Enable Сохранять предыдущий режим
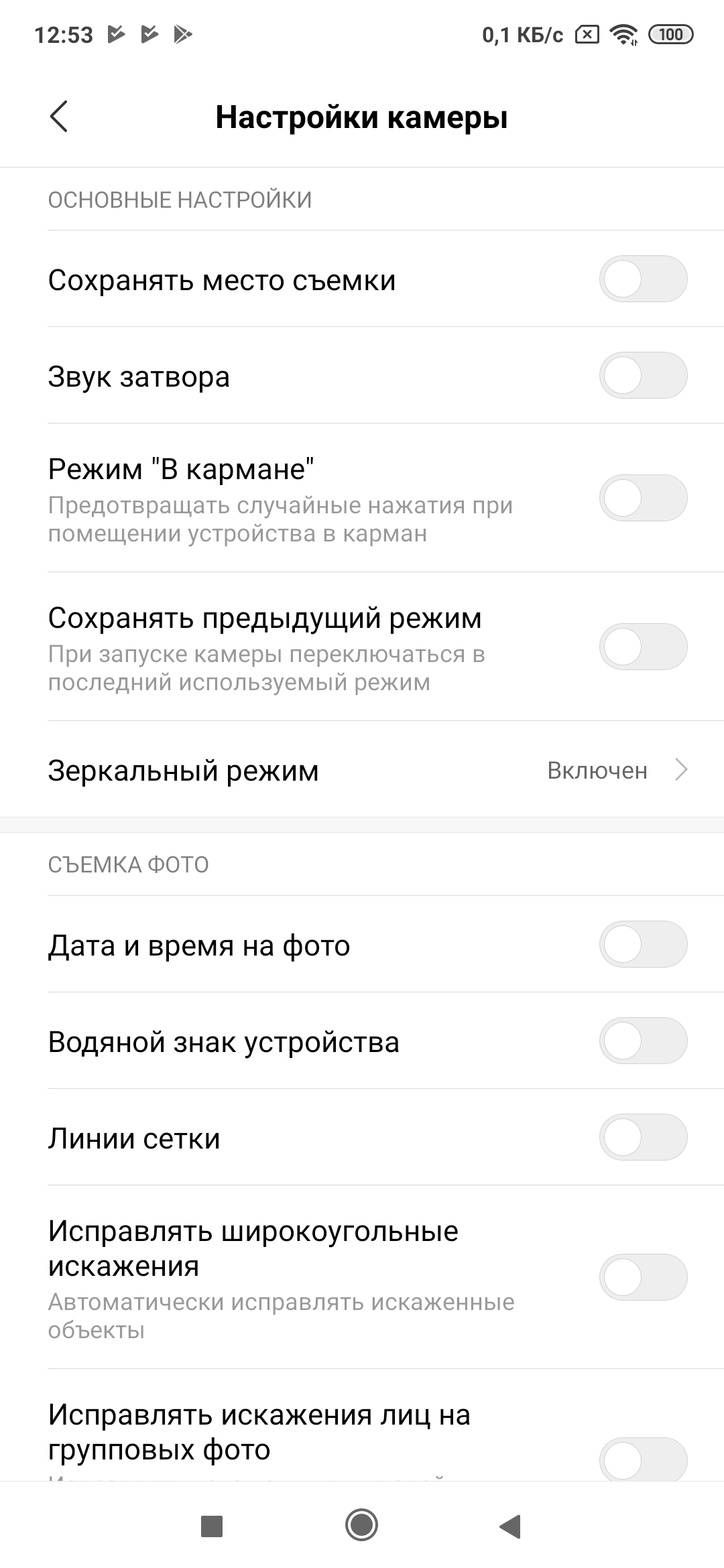 click(x=643, y=647)
